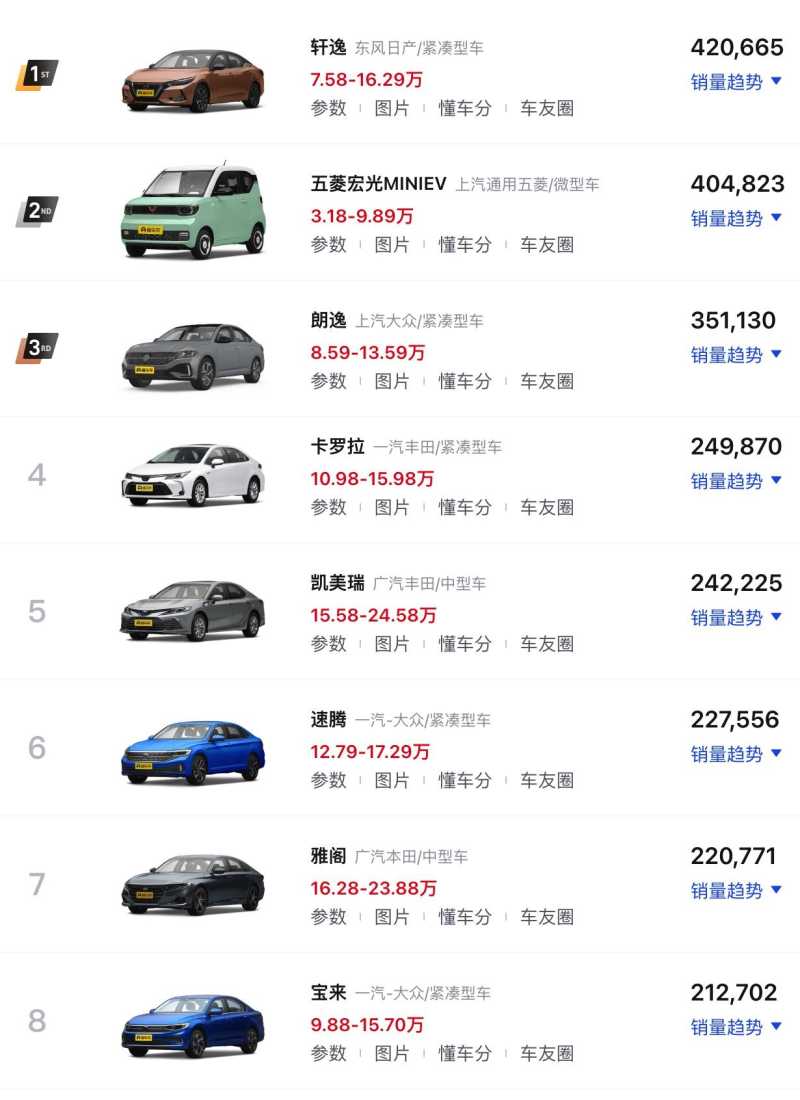Open 懂车分 for 宝来
Image resolution: width=800 pixels, height=1100 pixels.
point(465,1053)
